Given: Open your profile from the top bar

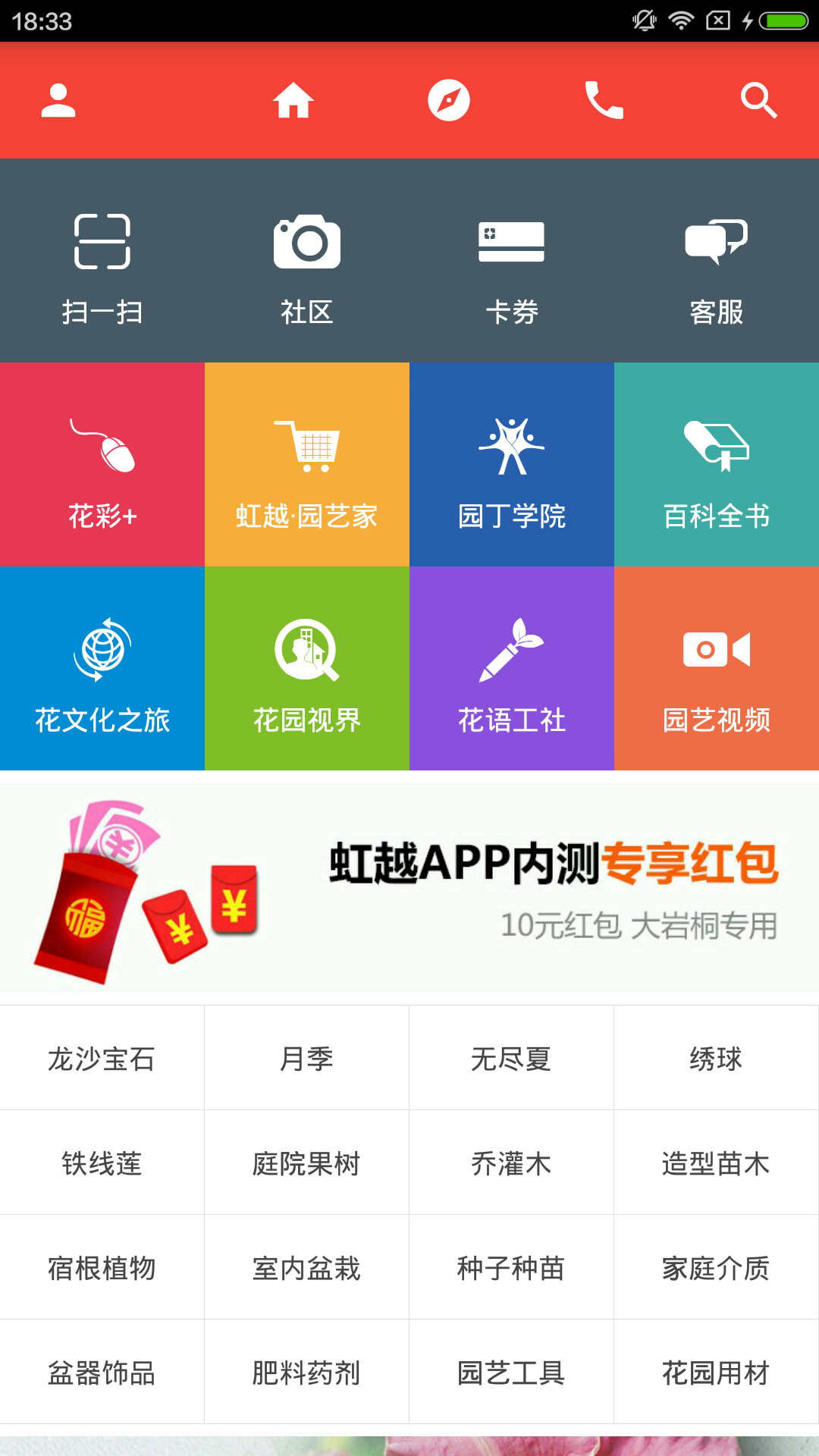Looking at the screenshot, I should point(60,99).
